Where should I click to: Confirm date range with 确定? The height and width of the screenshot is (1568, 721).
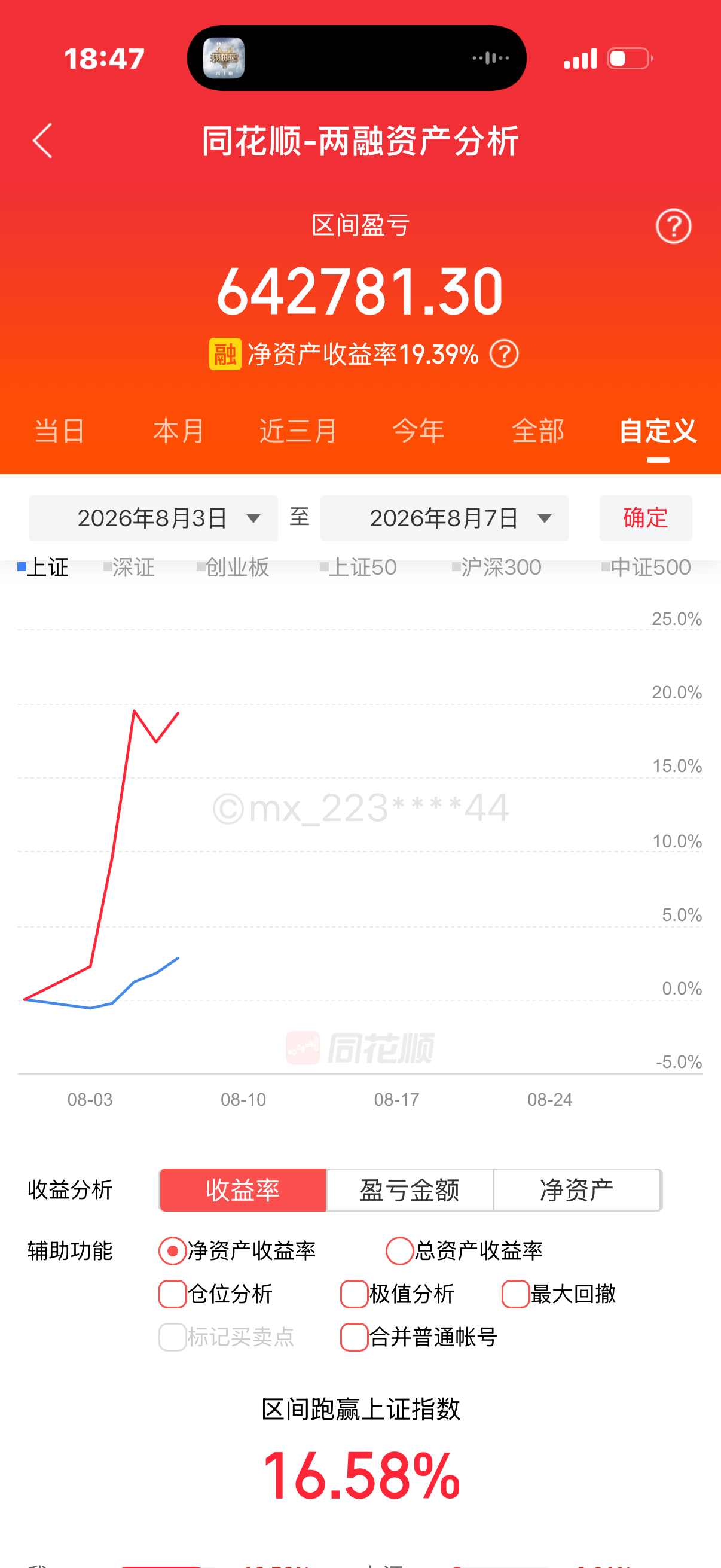[x=646, y=518]
